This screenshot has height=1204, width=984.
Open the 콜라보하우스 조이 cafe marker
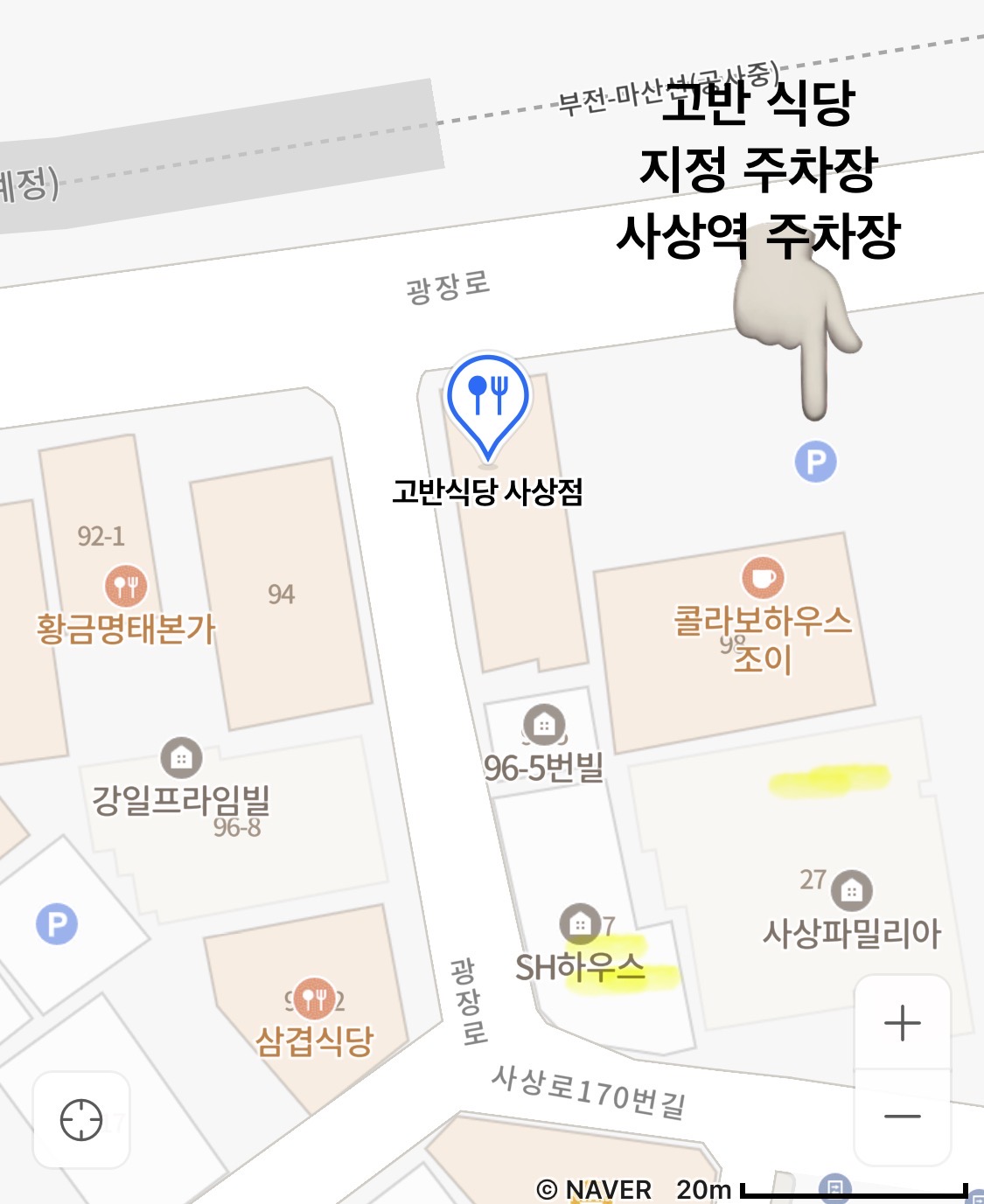(763, 578)
